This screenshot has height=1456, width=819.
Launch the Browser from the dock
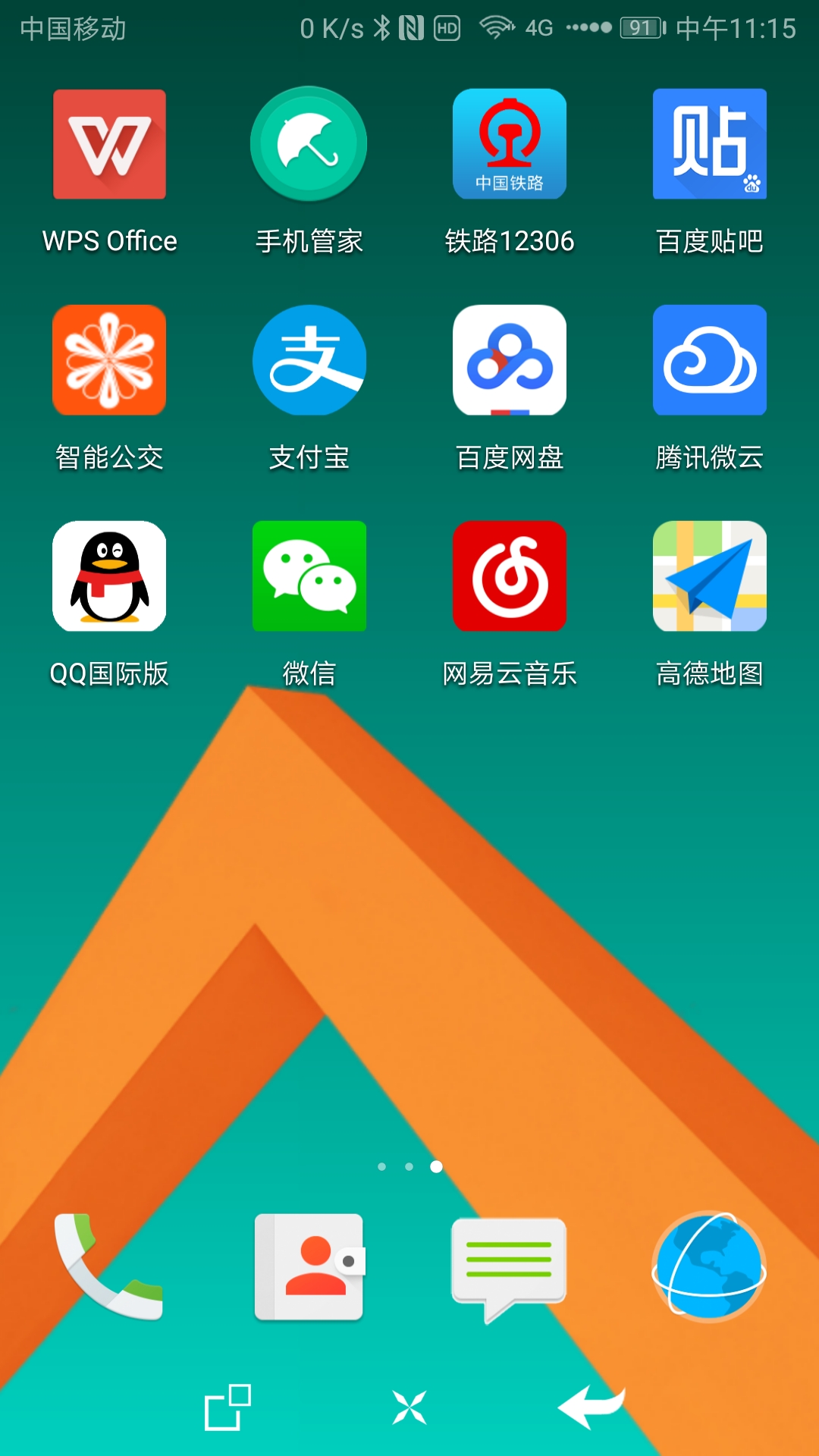tap(710, 1268)
